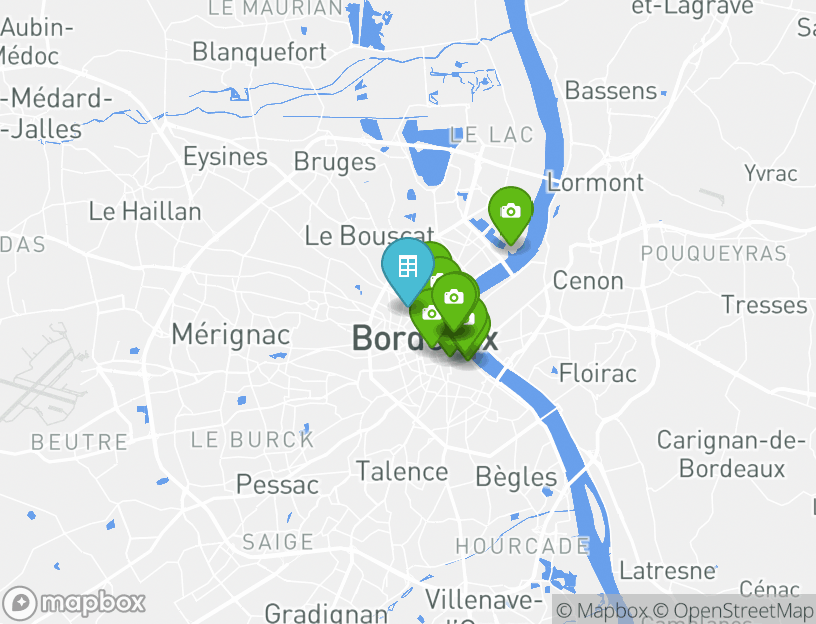
Task: Select the blue building marker near Le Bouscat
Action: (407, 267)
